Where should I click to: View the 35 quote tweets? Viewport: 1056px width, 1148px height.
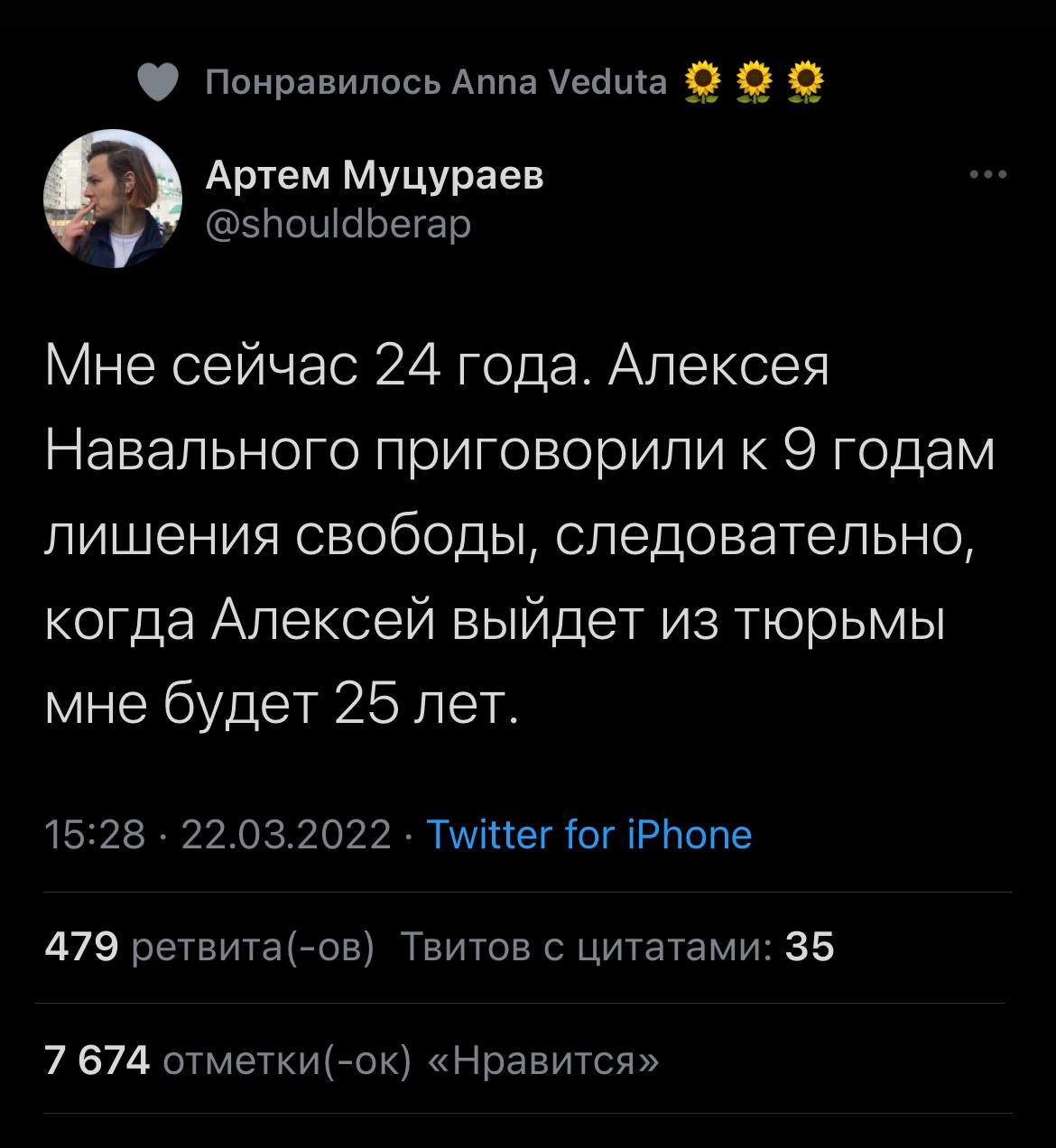[x=616, y=948]
